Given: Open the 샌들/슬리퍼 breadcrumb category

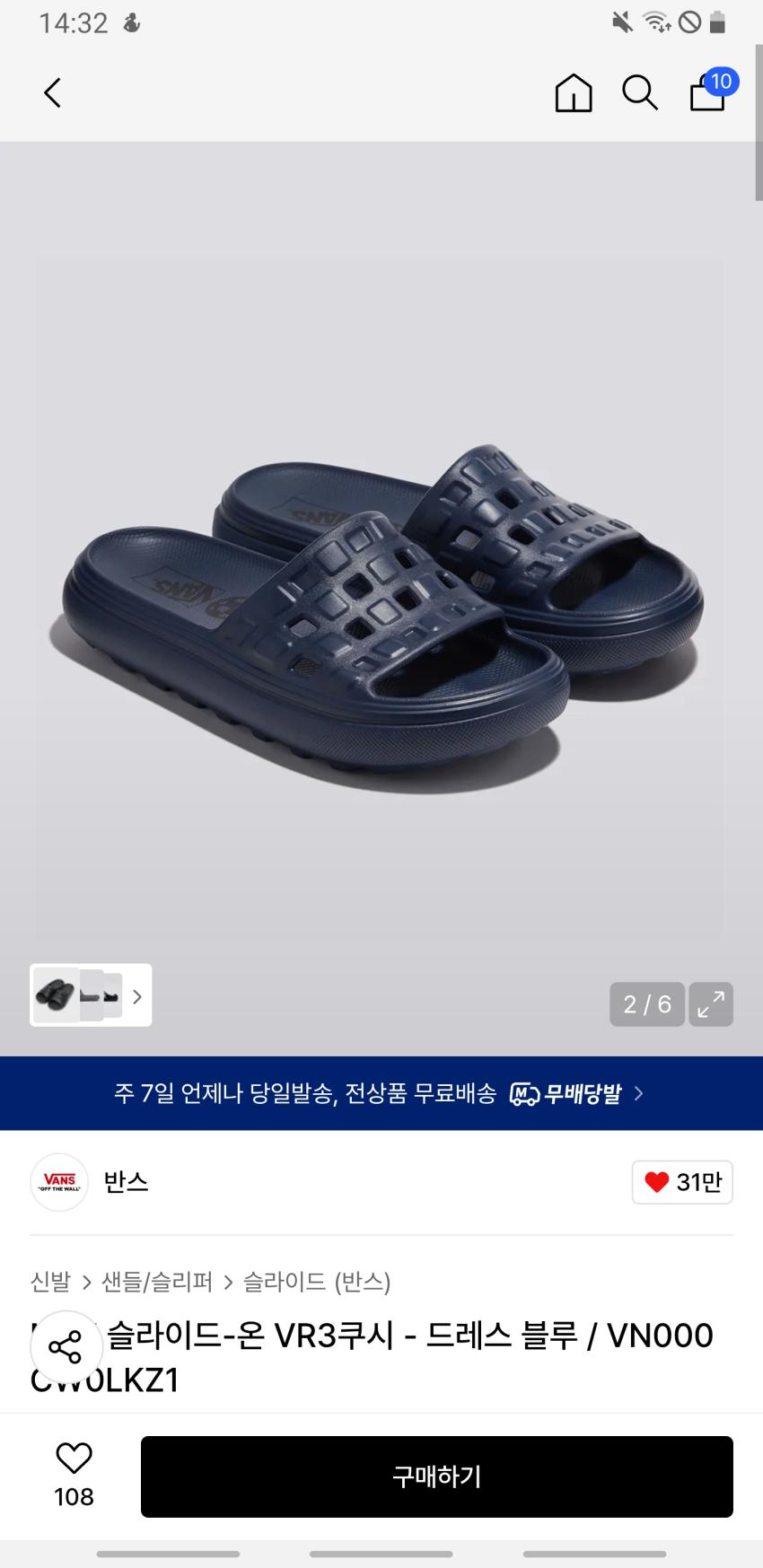Looking at the screenshot, I should (157, 1282).
